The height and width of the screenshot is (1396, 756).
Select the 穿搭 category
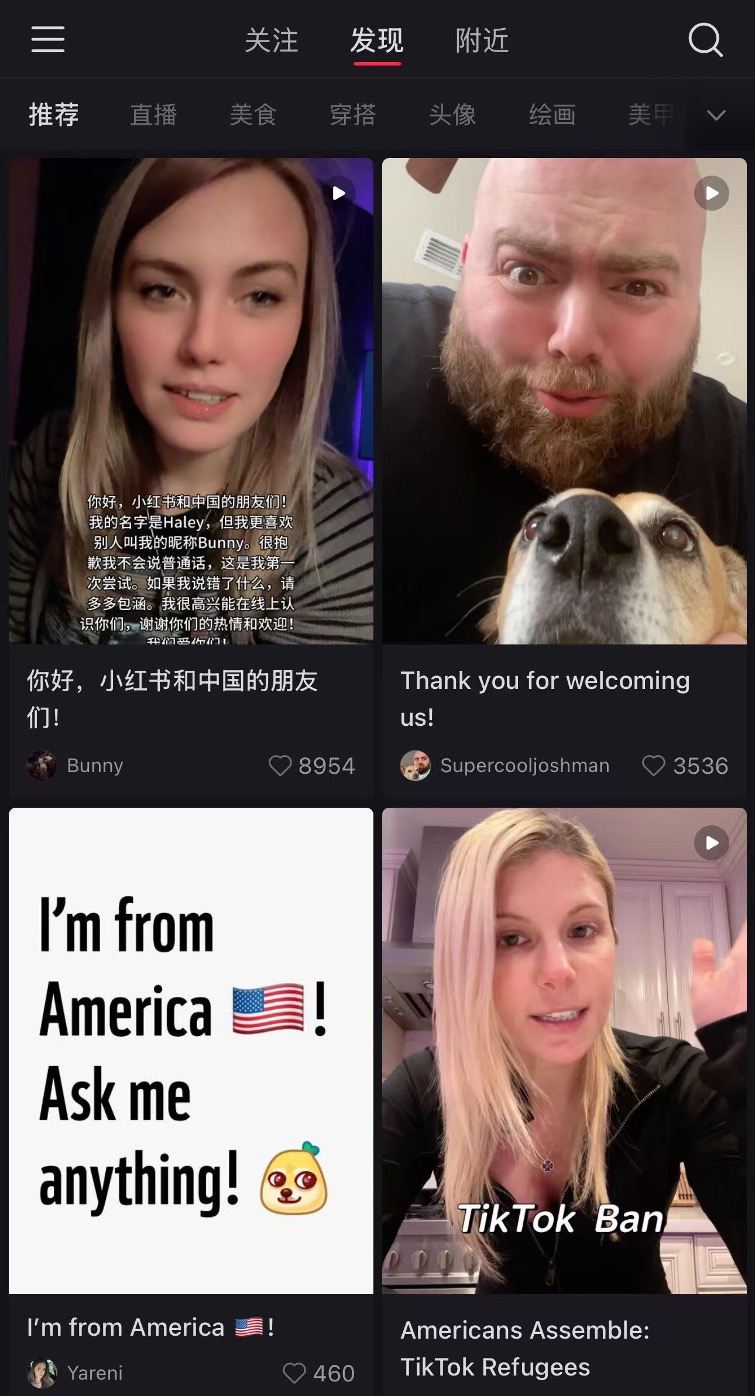tap(353, 115)
